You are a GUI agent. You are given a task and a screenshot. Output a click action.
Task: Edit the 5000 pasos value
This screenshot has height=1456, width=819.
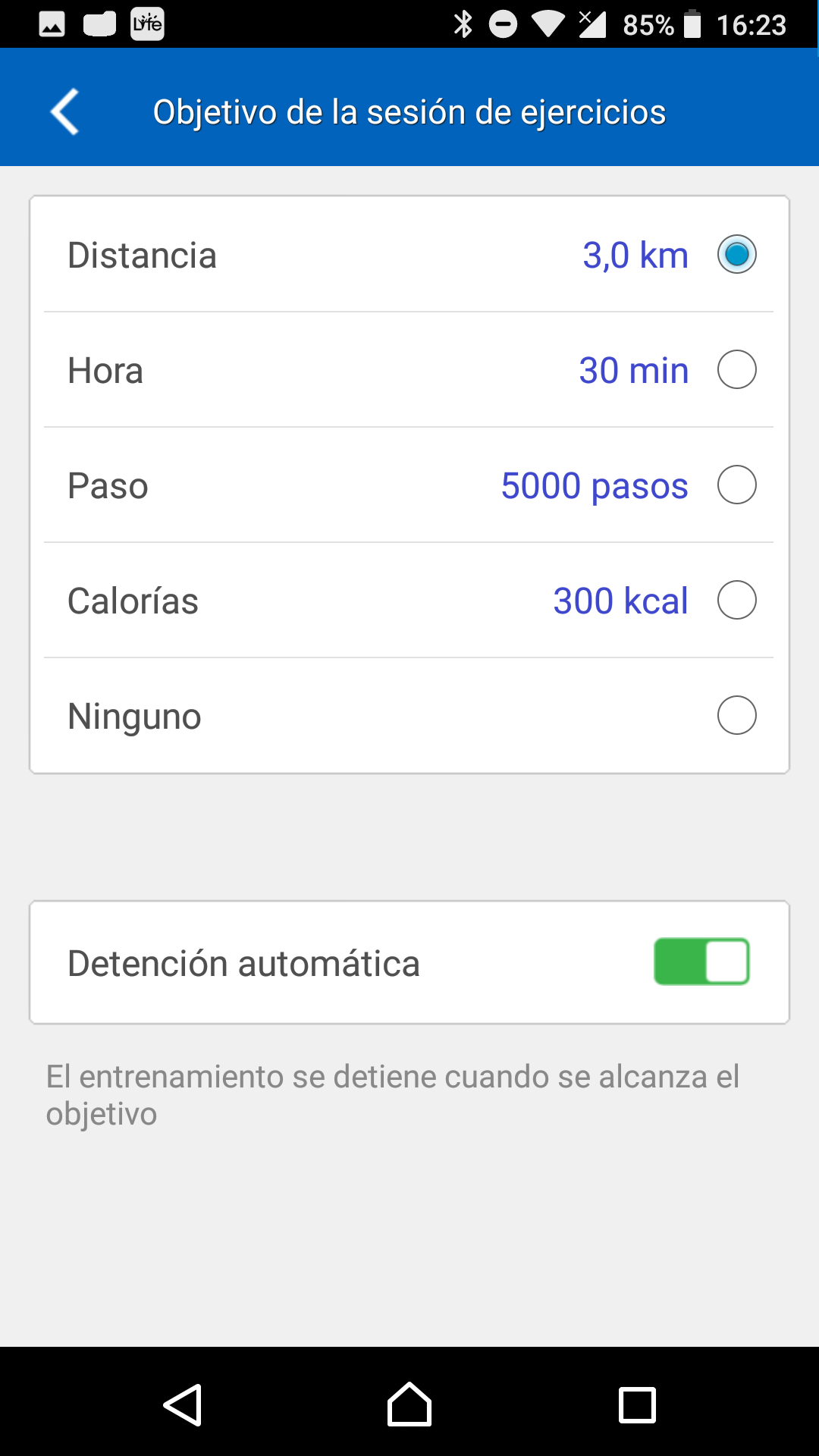595,486
